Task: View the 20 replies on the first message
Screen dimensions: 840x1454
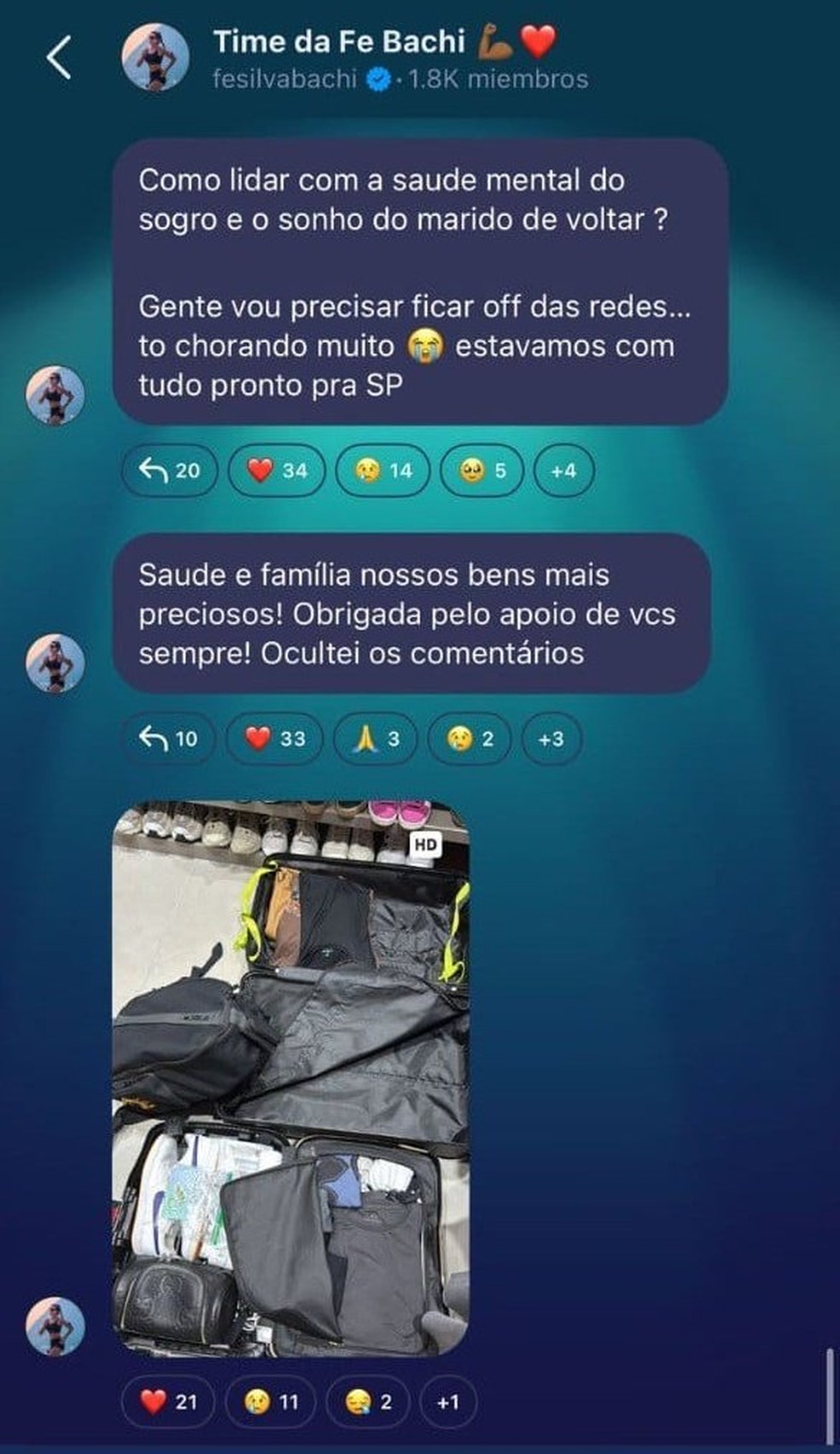Action: click(170, 470)
